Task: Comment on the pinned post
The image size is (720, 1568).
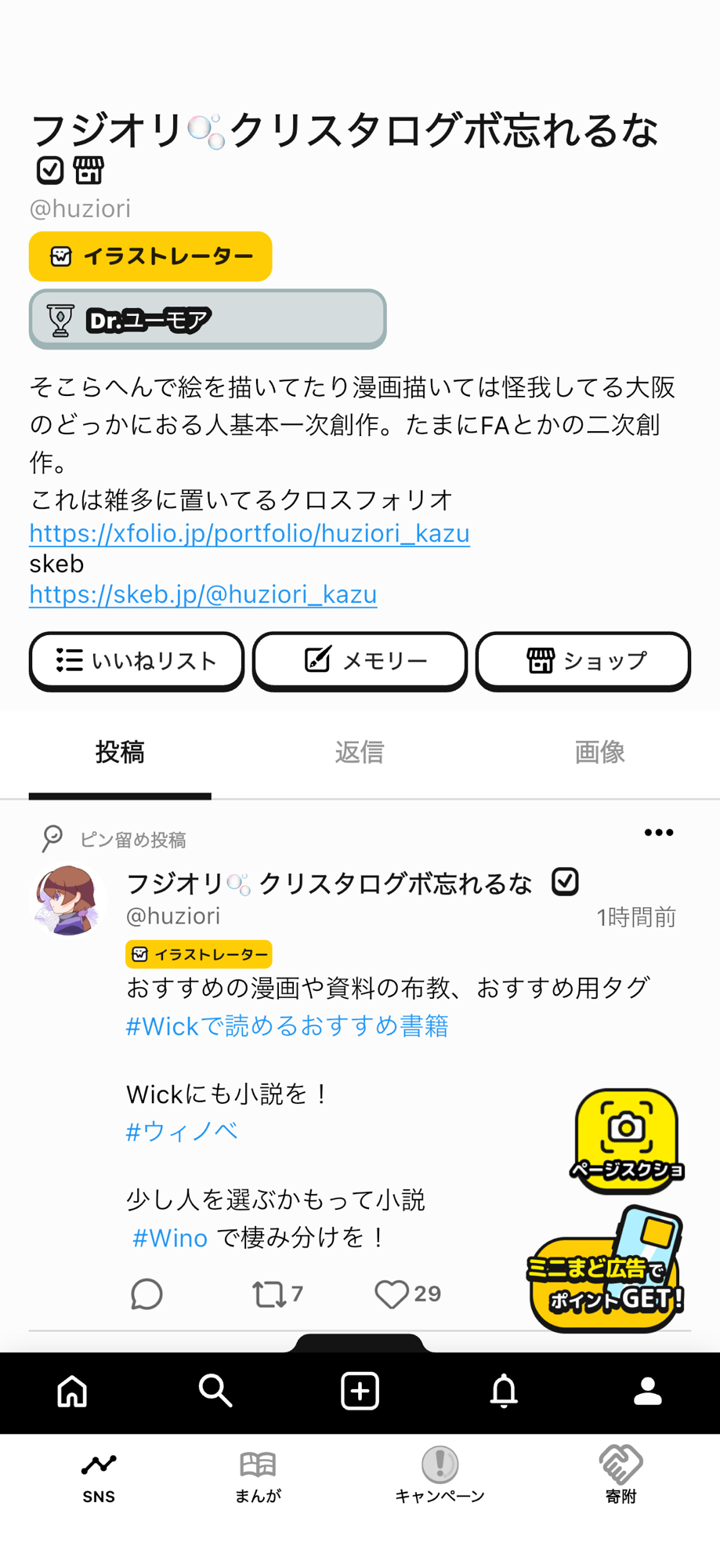Action: [147, 1294]
